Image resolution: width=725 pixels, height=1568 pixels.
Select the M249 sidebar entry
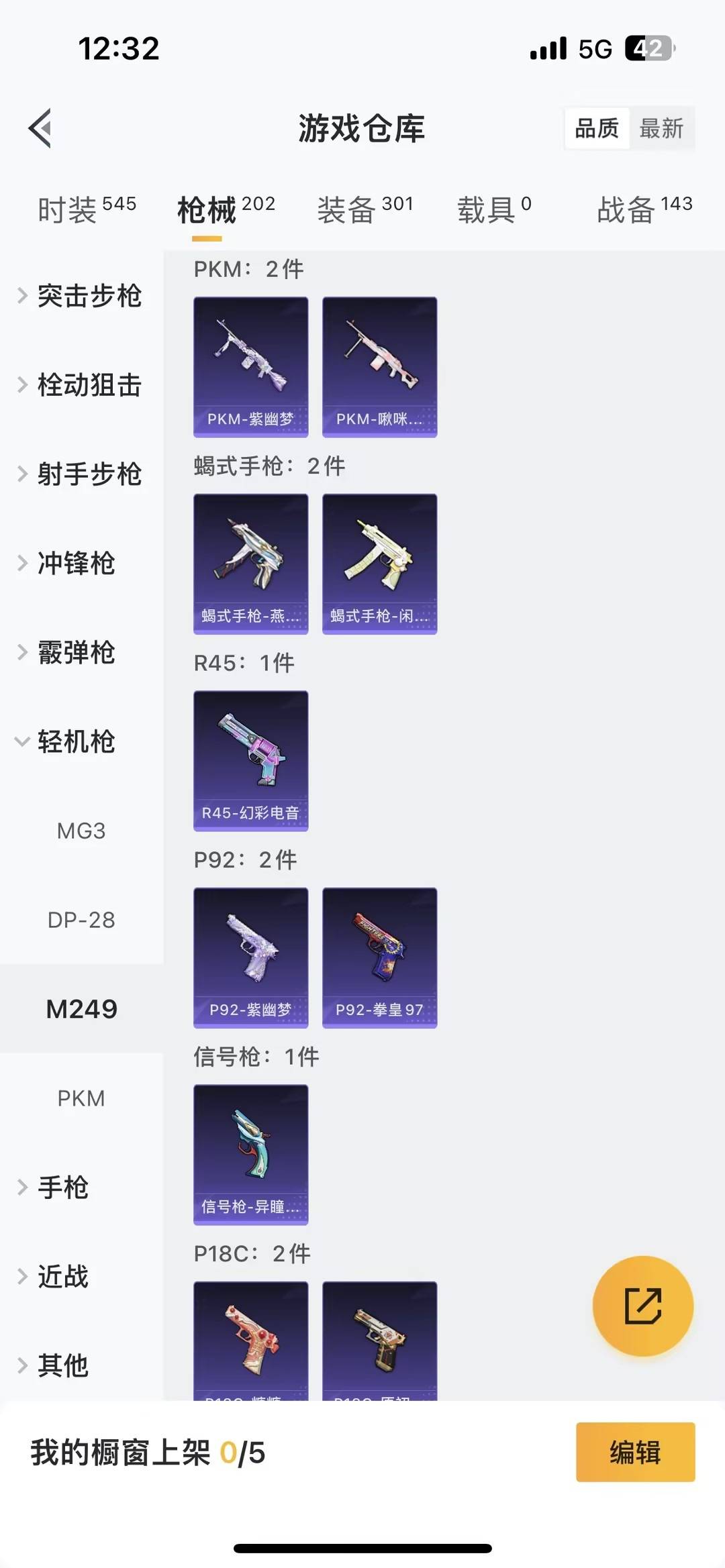click(82, 1008)
